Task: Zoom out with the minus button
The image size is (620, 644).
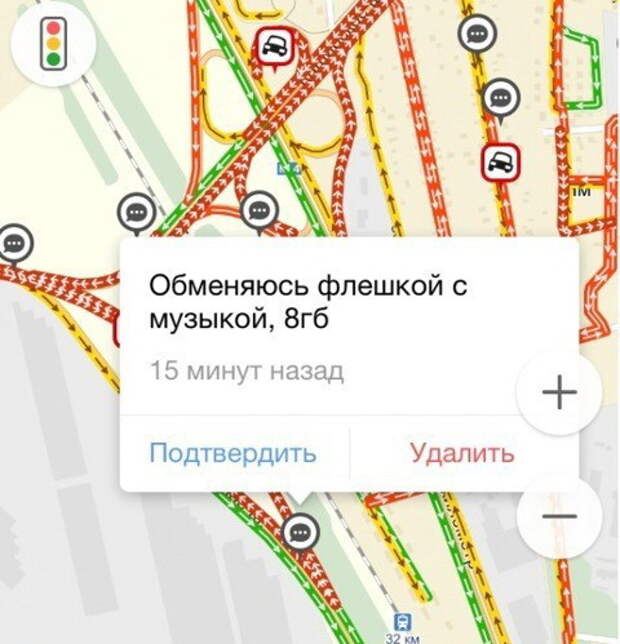Action: [560, 516]
